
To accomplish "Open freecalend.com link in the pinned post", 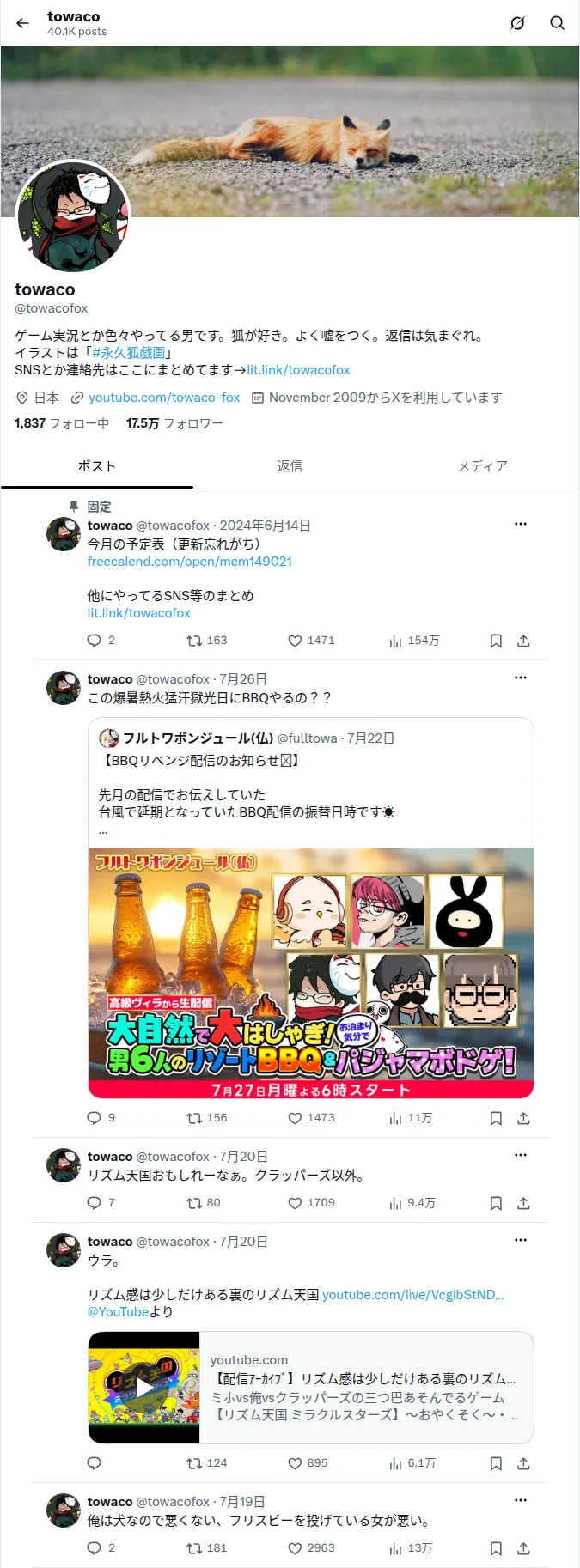I will [x=190, y=562].
